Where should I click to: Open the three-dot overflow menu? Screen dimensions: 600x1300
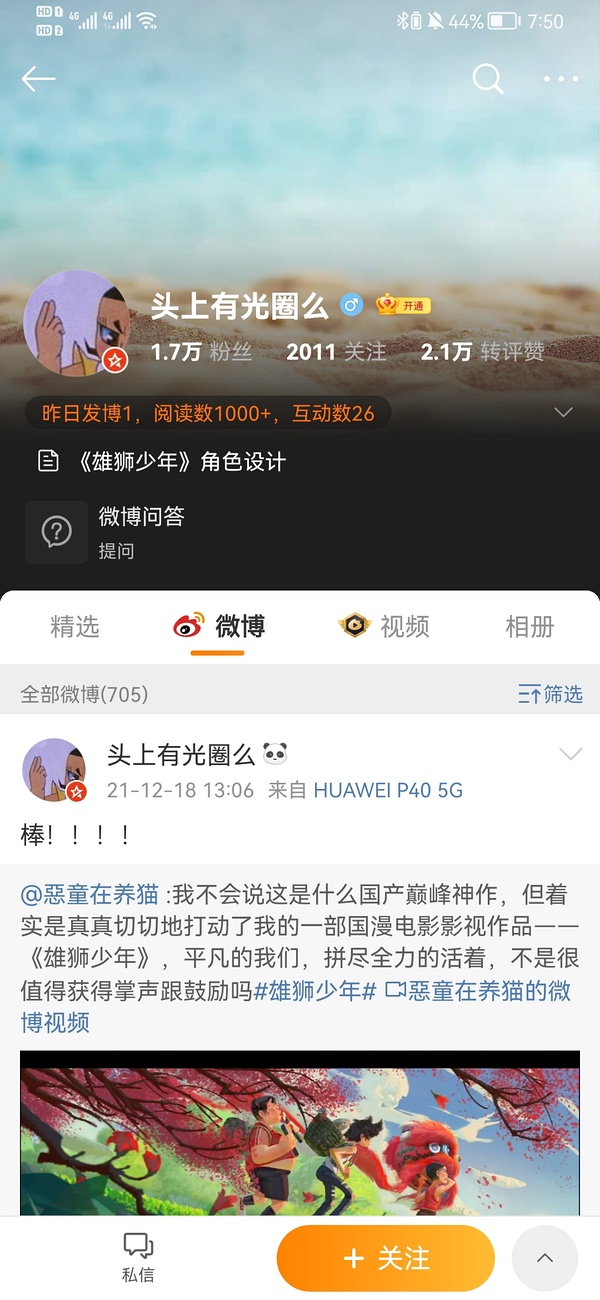pos(561,79)
